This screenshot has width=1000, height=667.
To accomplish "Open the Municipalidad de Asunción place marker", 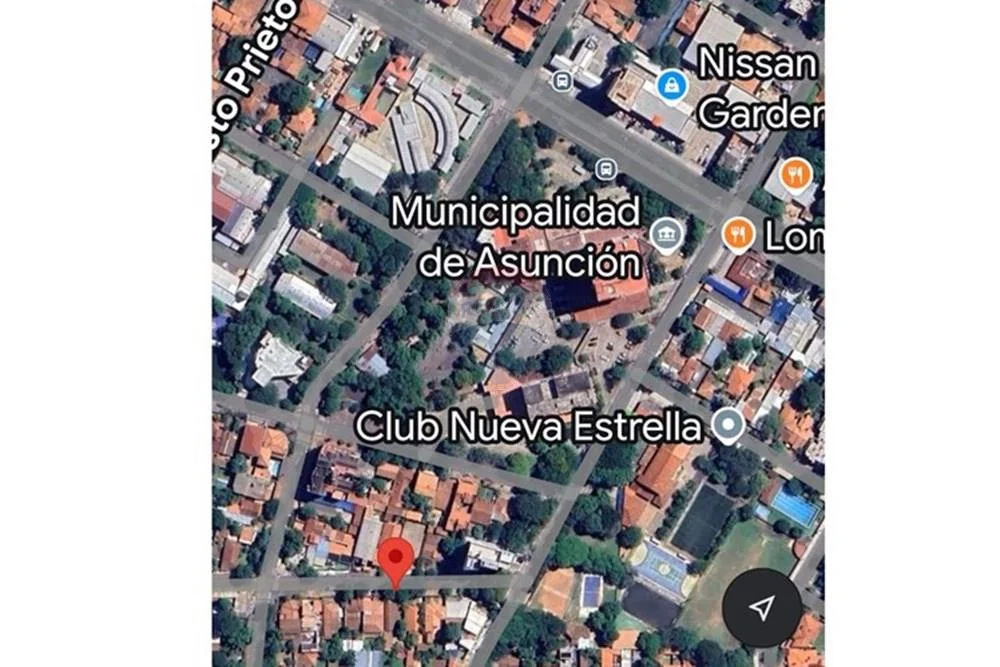I will pos(667,236).
